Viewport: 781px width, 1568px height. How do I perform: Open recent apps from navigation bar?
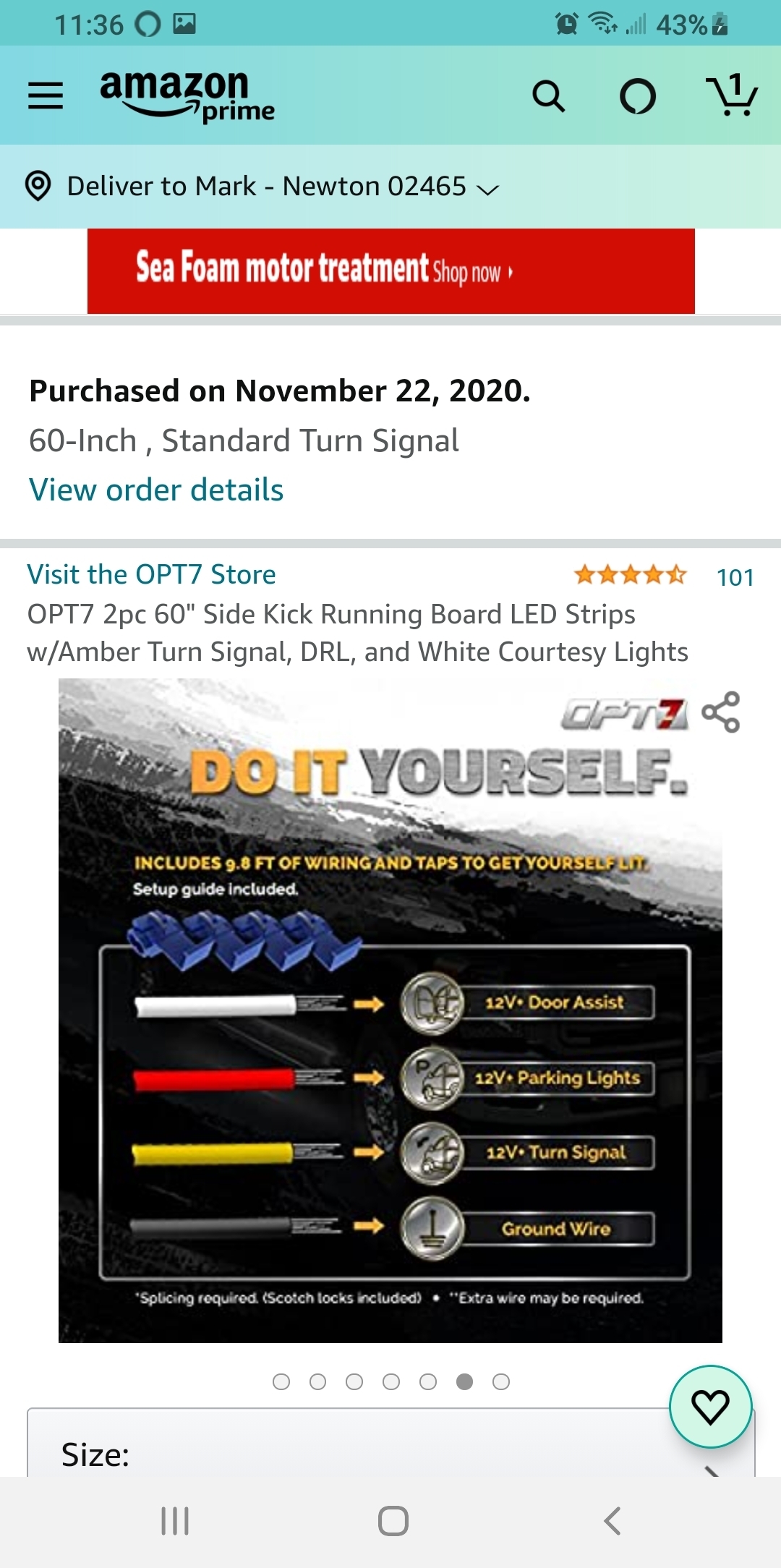[x=175, y=1521]
